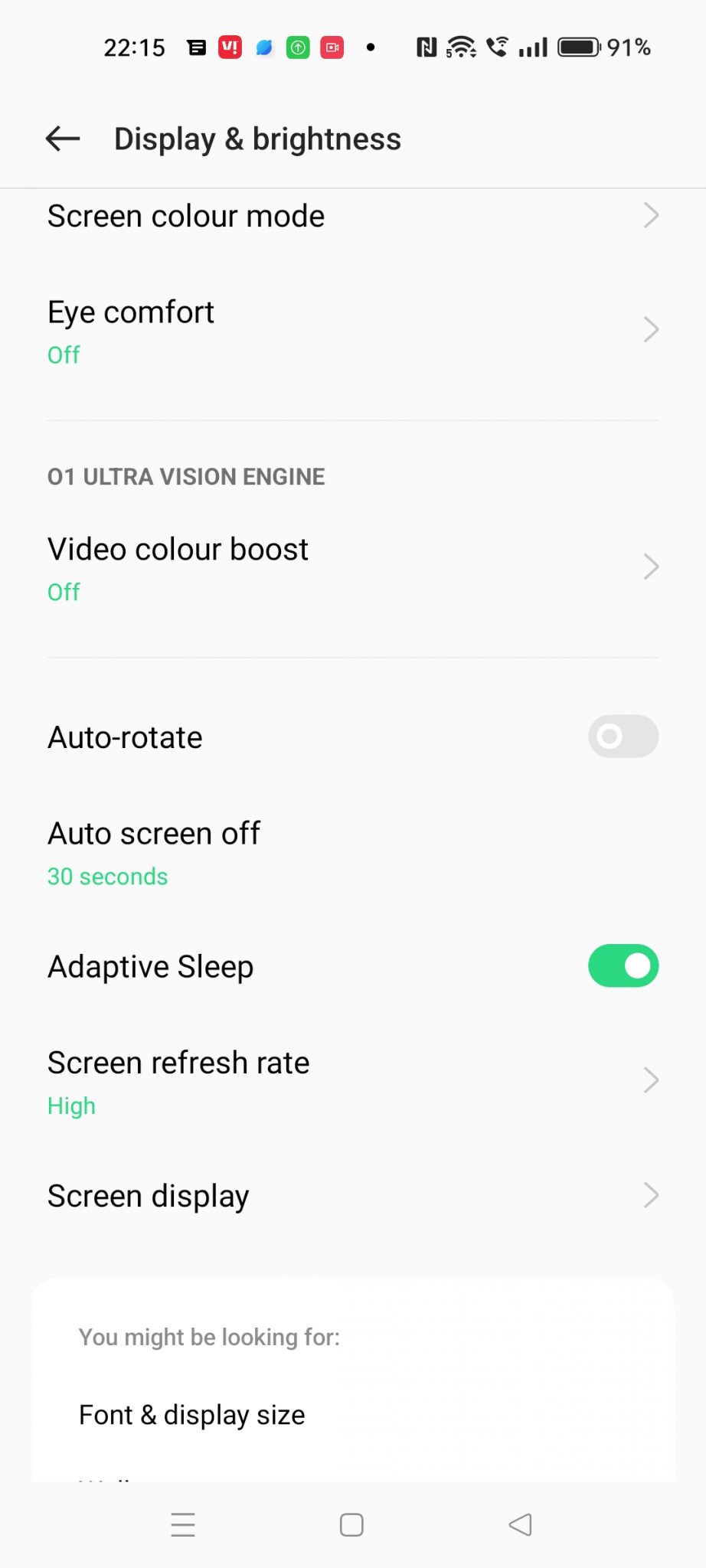Open the Screen display settings page
This screenshot has width=706, height=1568.
352,1195
